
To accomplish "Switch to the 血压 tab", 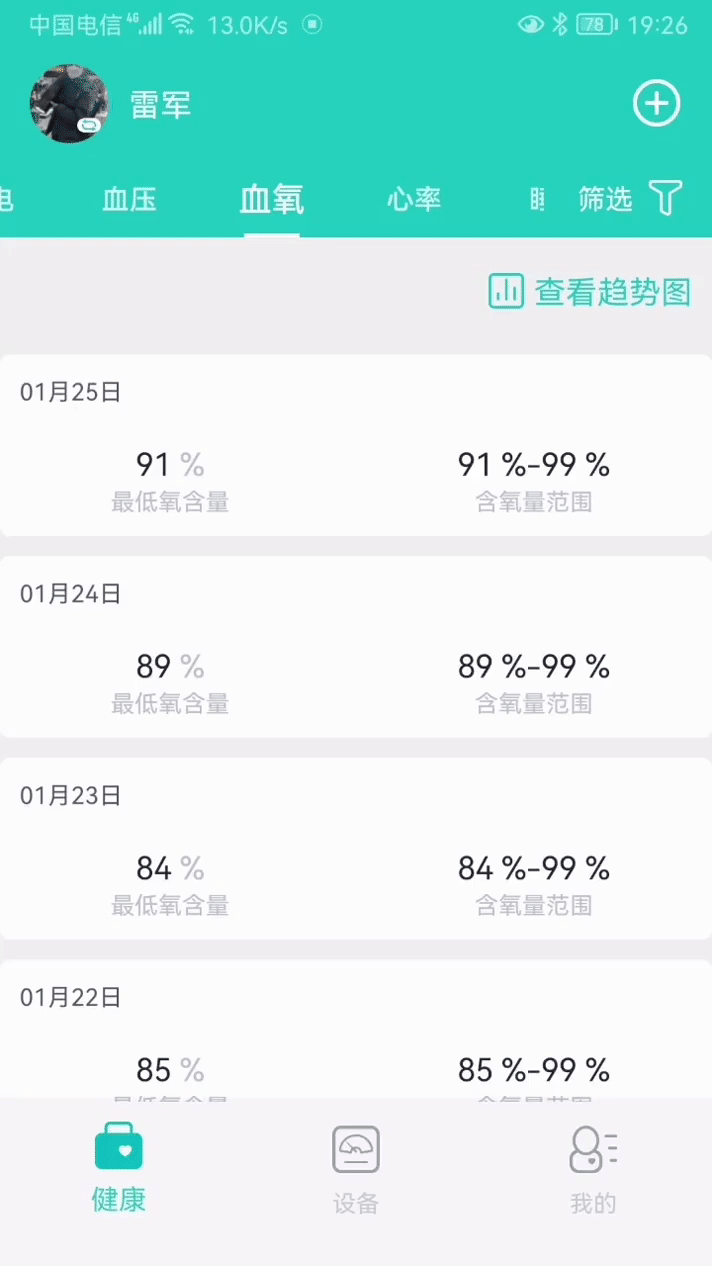I will pyautogui.click(x=130, y=200).
